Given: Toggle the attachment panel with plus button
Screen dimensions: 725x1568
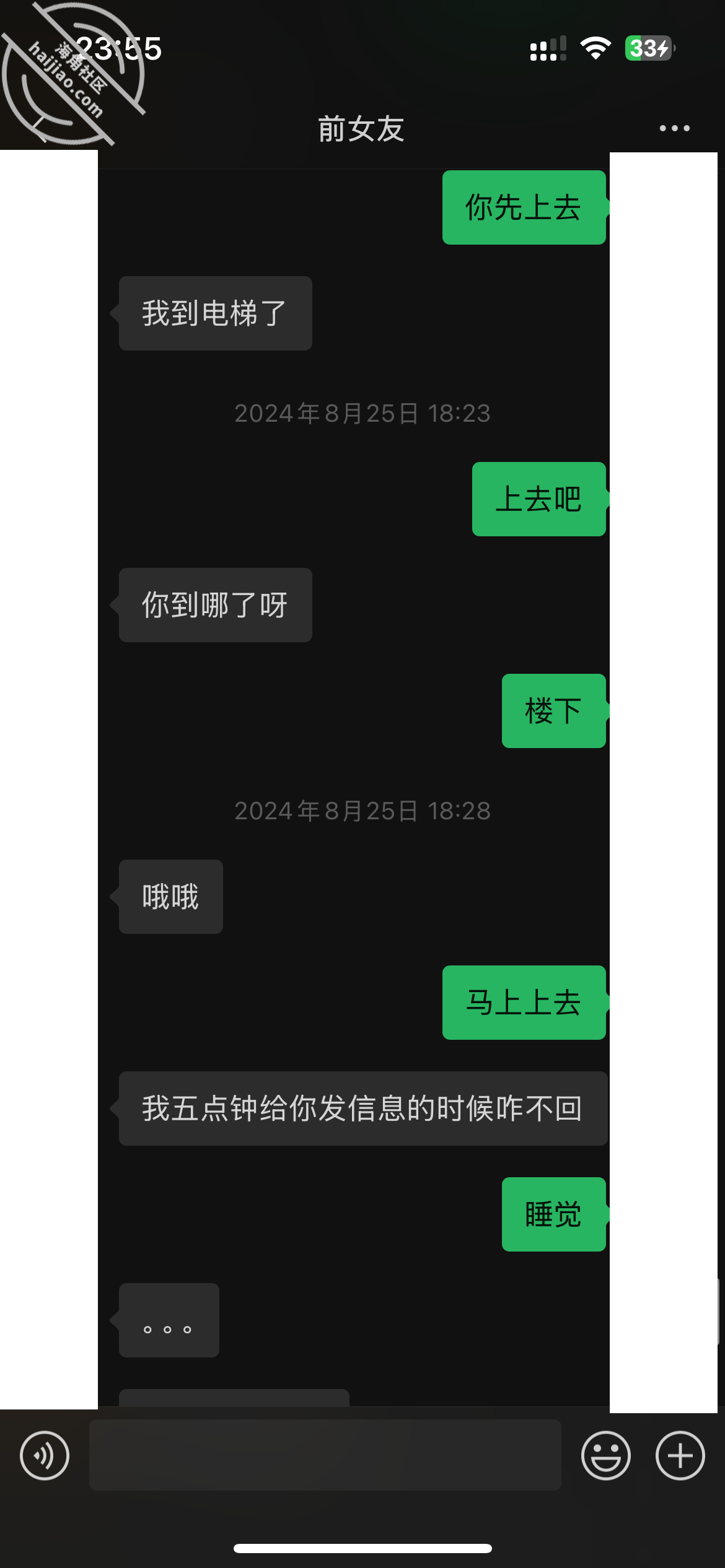Looking at the screenshot, I should point(679,1456).
